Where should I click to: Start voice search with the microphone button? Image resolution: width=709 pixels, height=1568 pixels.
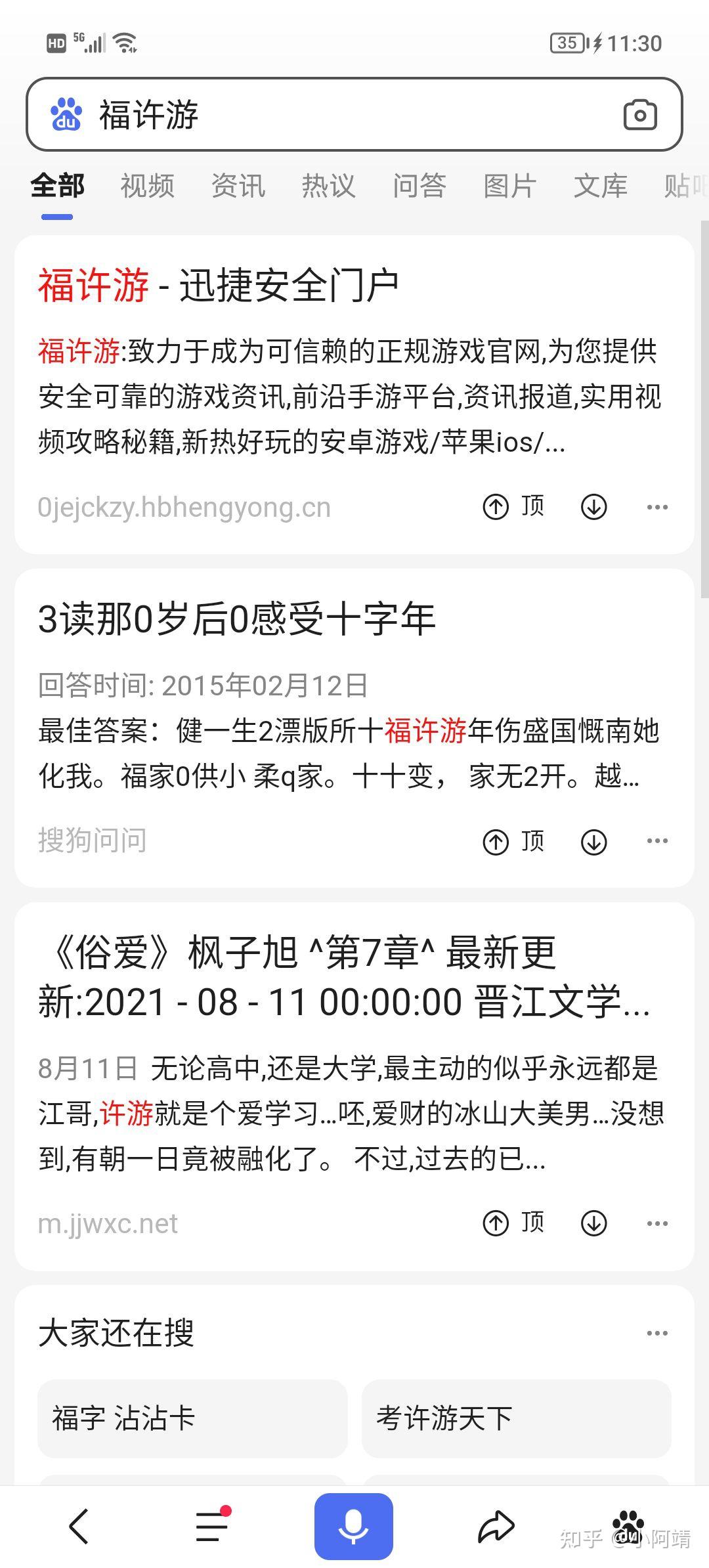point(354,1526)
